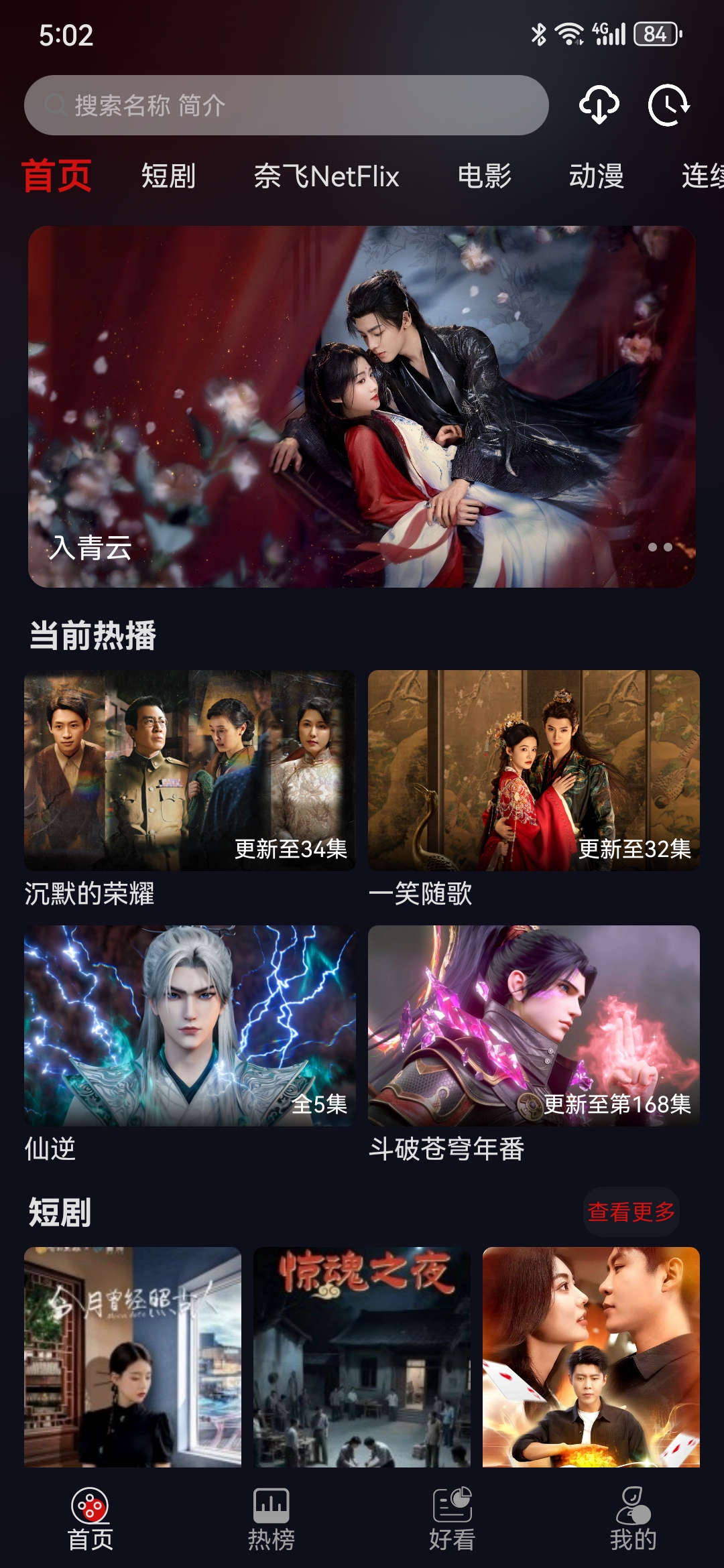Open the cloud download icon
This screenshot has width=724, height=1568.
click(599, 105)
